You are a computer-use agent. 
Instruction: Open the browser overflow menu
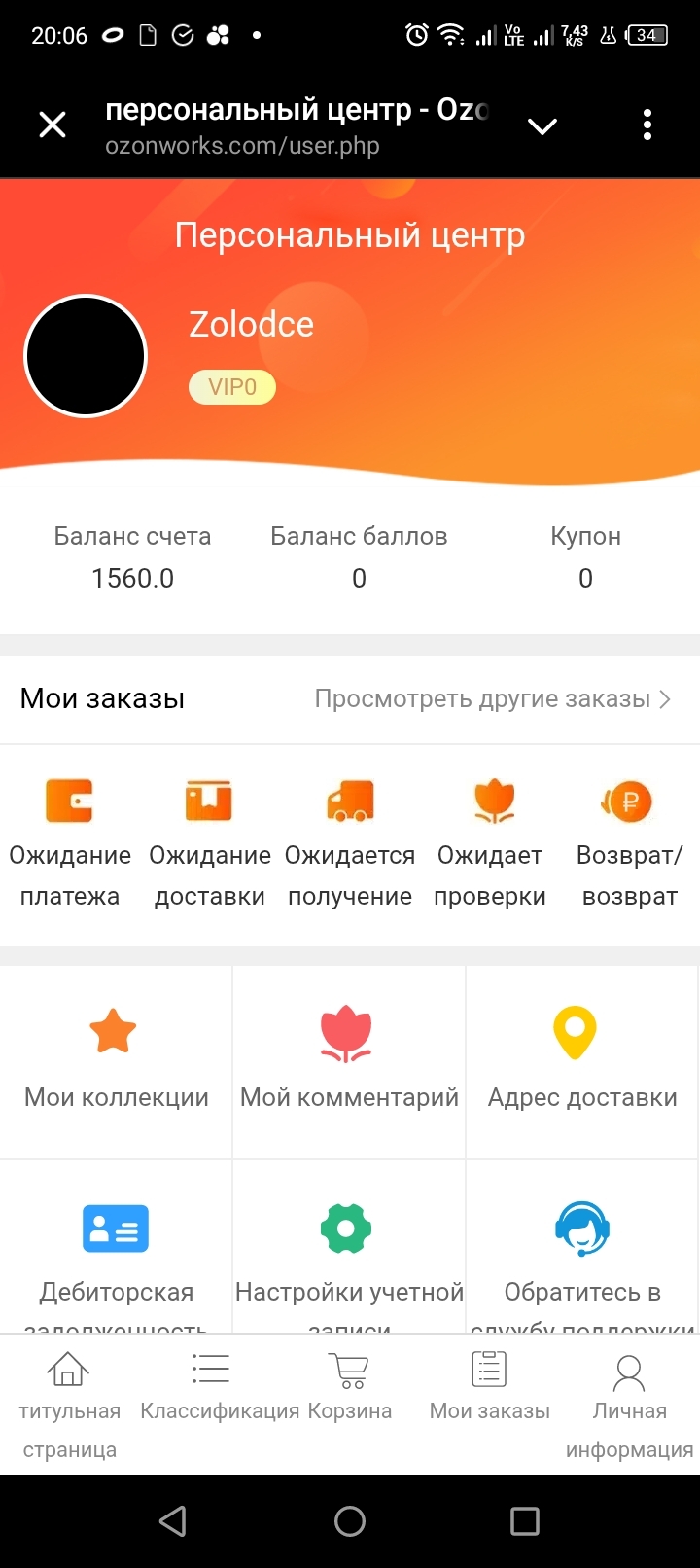coord(647,125)
